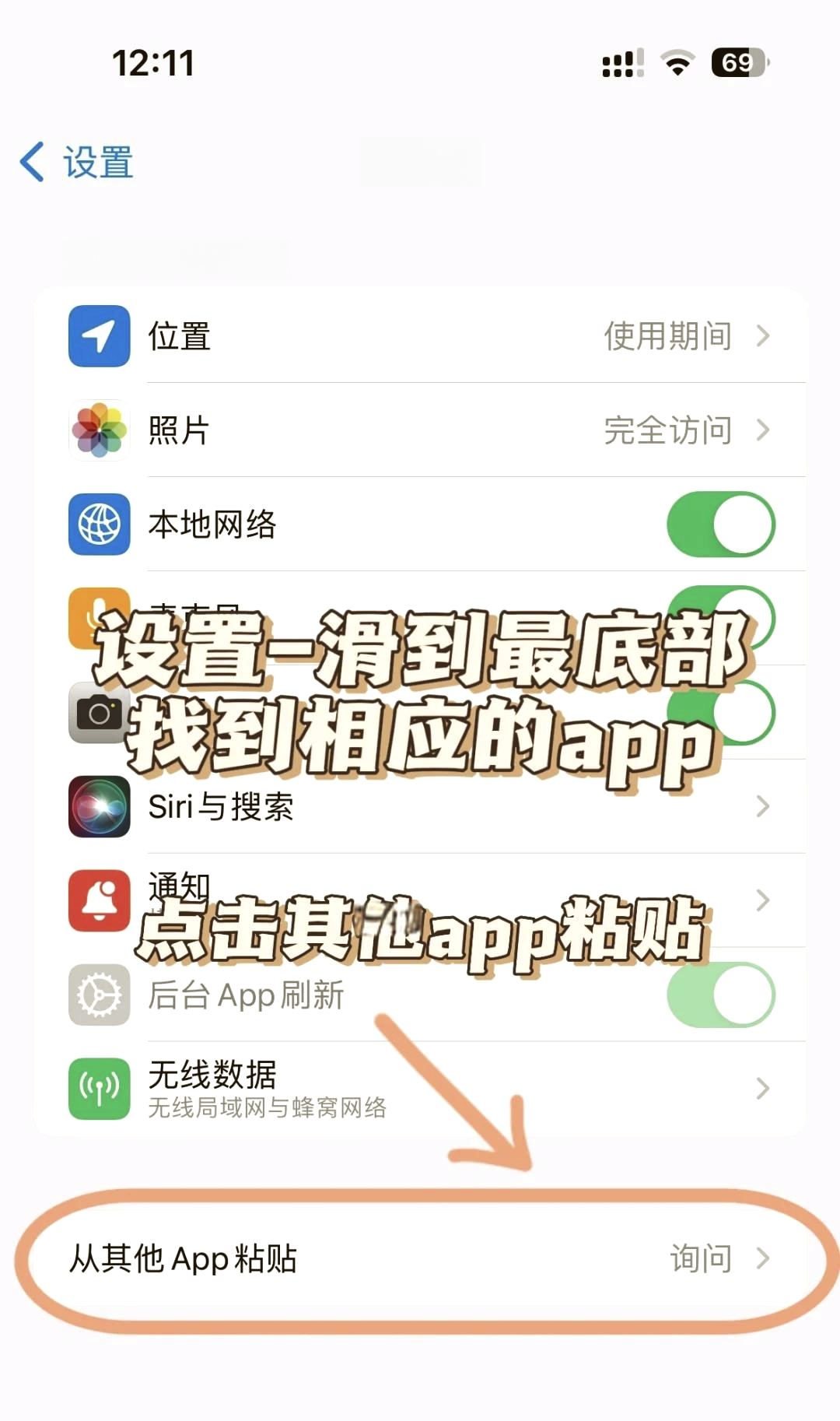The width and height of the screenshot is (840, 1421).
Task: Toggle the 本地网络 switch
Action: tap(720, 525)
